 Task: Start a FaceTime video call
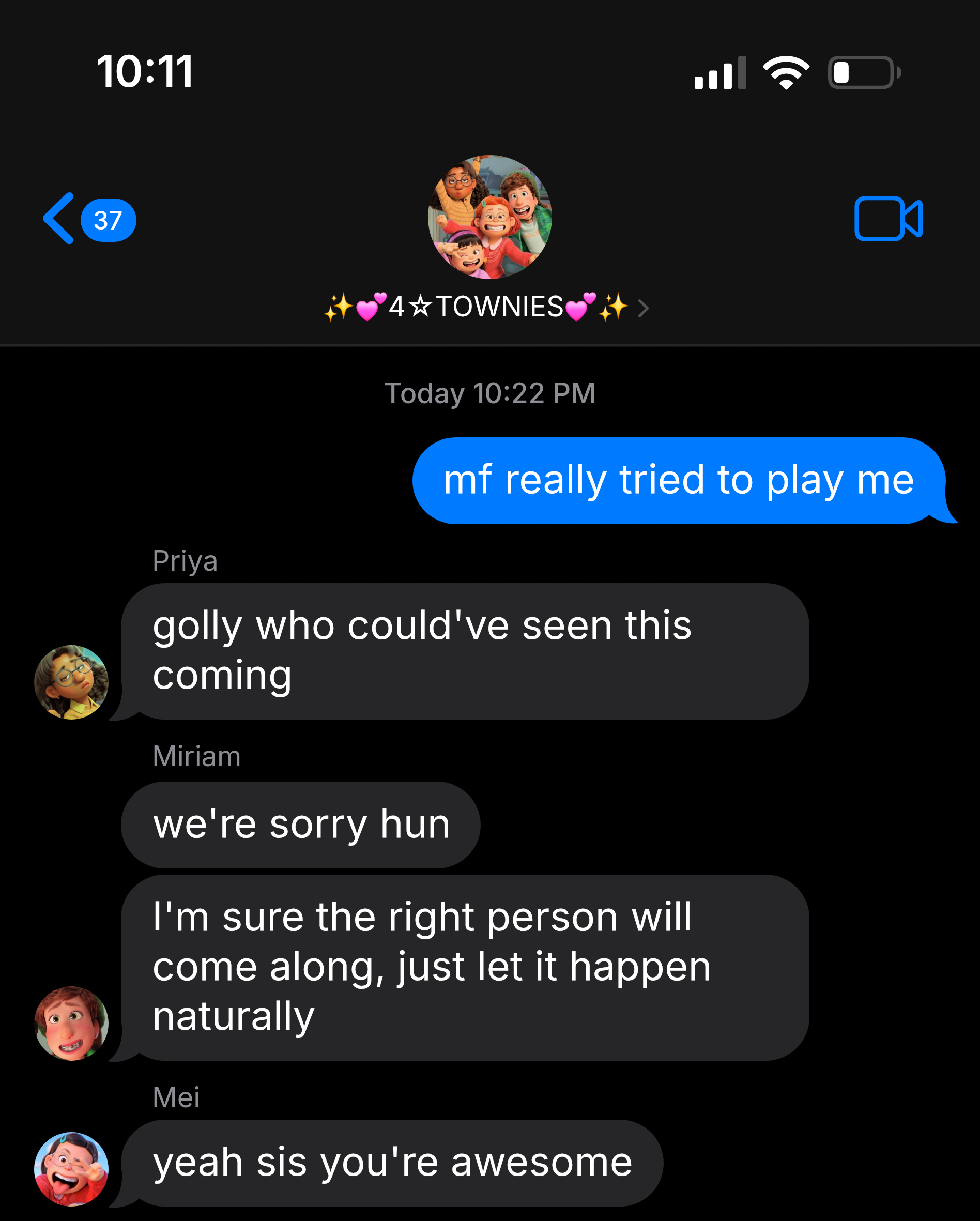(889, 219)
